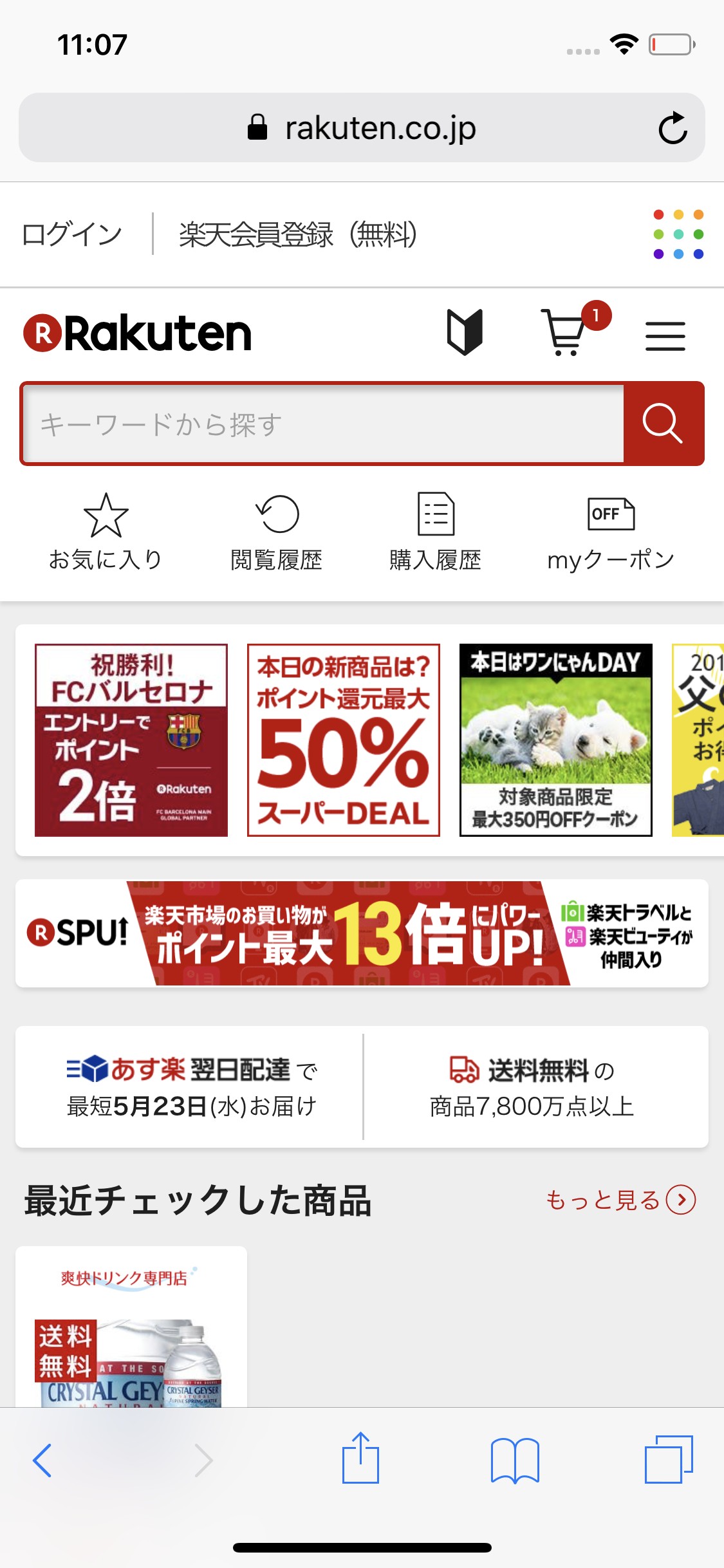Open myクーポン coupons
The image size is (724, 1568).
point(611,532)
